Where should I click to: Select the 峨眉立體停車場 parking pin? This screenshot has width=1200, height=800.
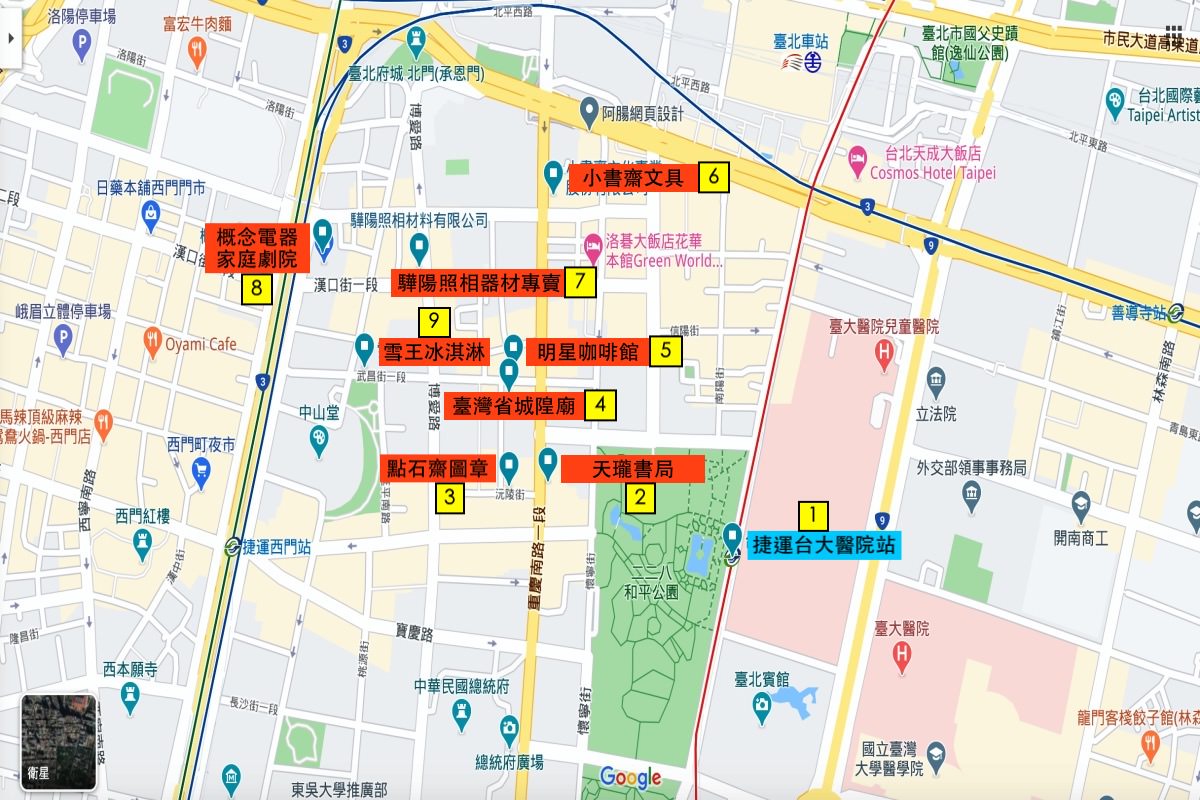[x=63, y=341]
